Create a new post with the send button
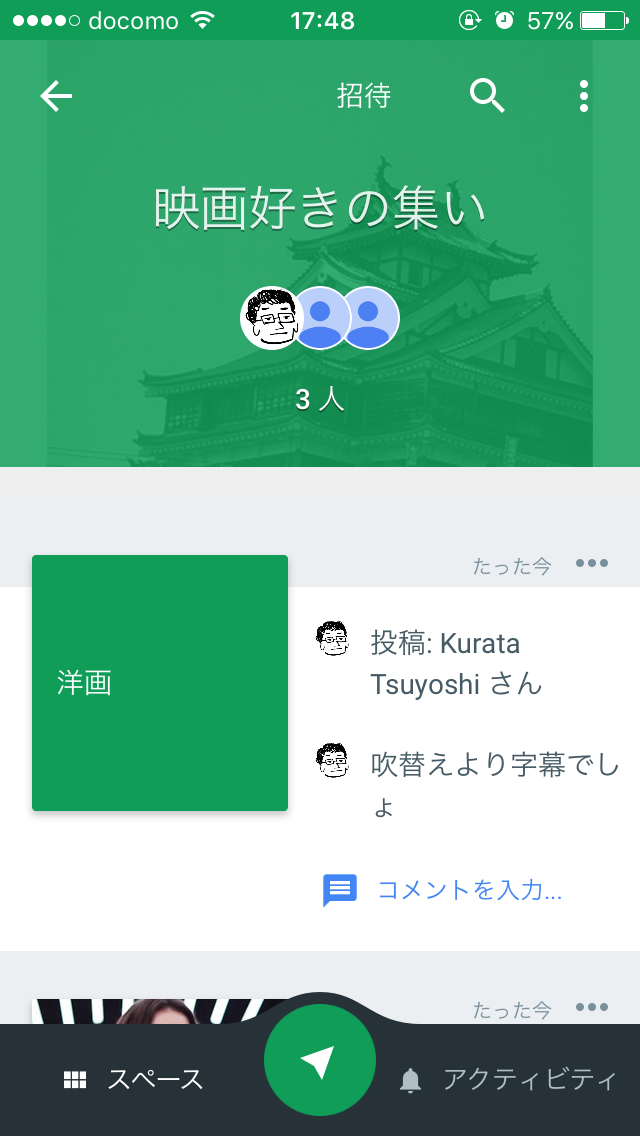Image resolution: width=640 pixels, height=1136 pixels. tap(320, 1062)
